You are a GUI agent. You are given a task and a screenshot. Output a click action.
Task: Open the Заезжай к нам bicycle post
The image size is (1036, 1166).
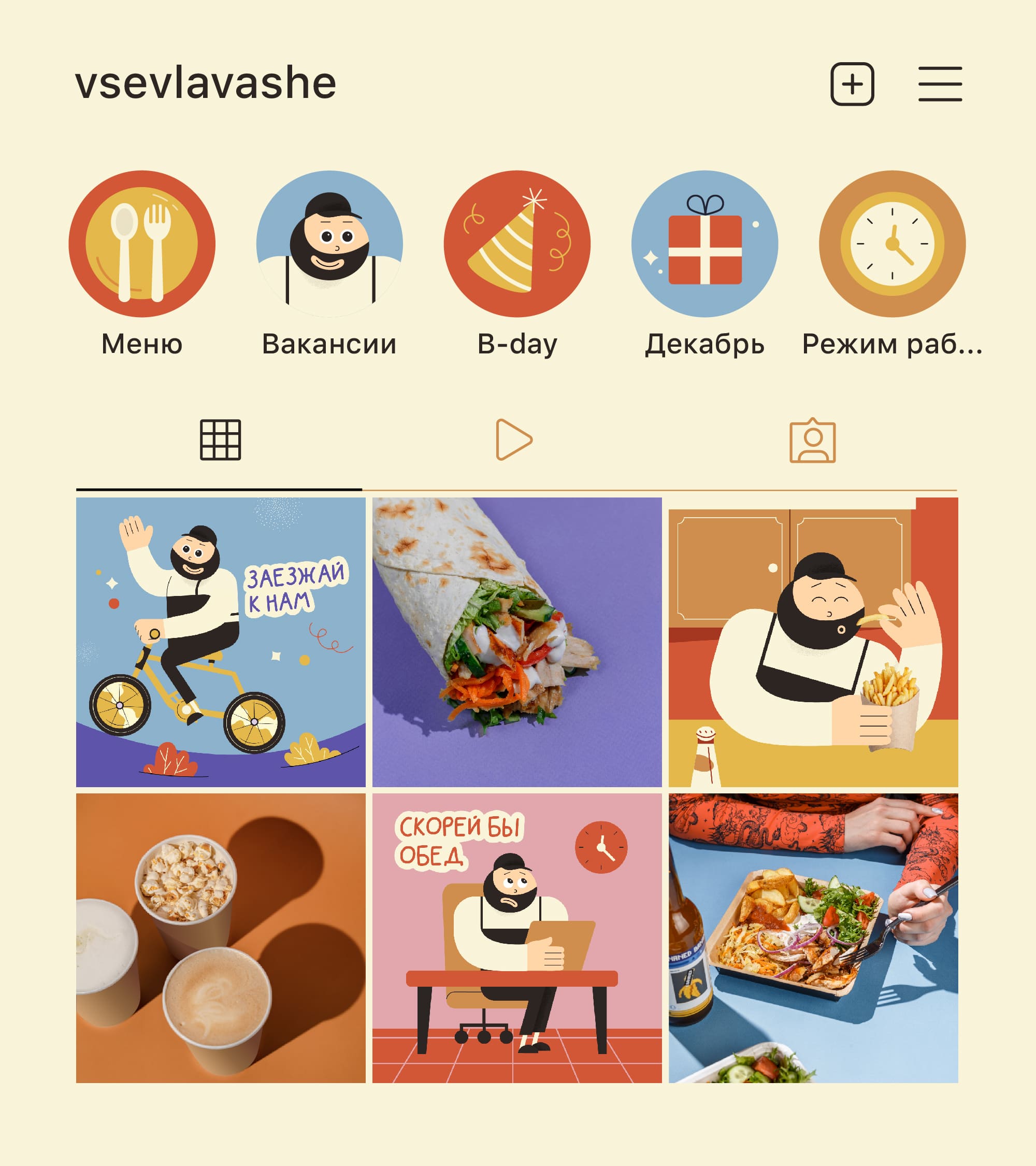pyautogui.click(x=221, y=642)
